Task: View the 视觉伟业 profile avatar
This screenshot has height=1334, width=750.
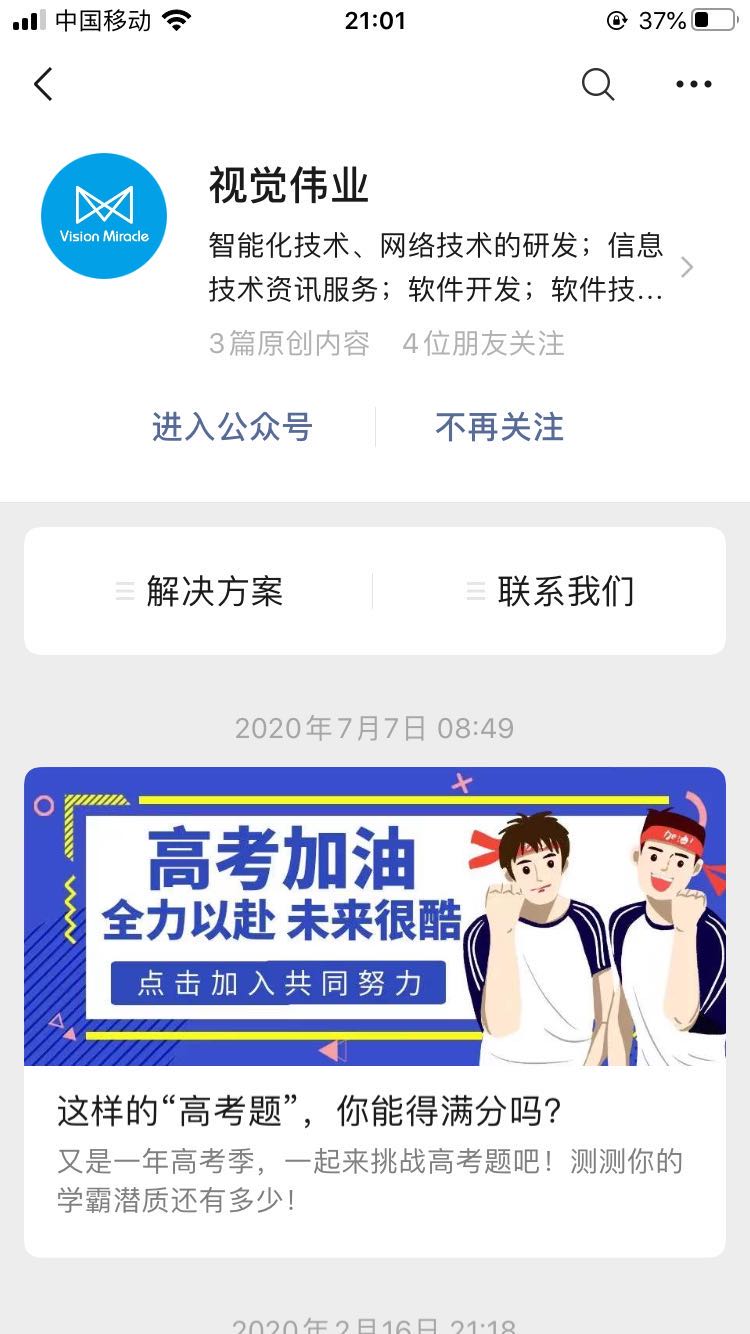Action: pyautogui.click(x=104, y=216)
